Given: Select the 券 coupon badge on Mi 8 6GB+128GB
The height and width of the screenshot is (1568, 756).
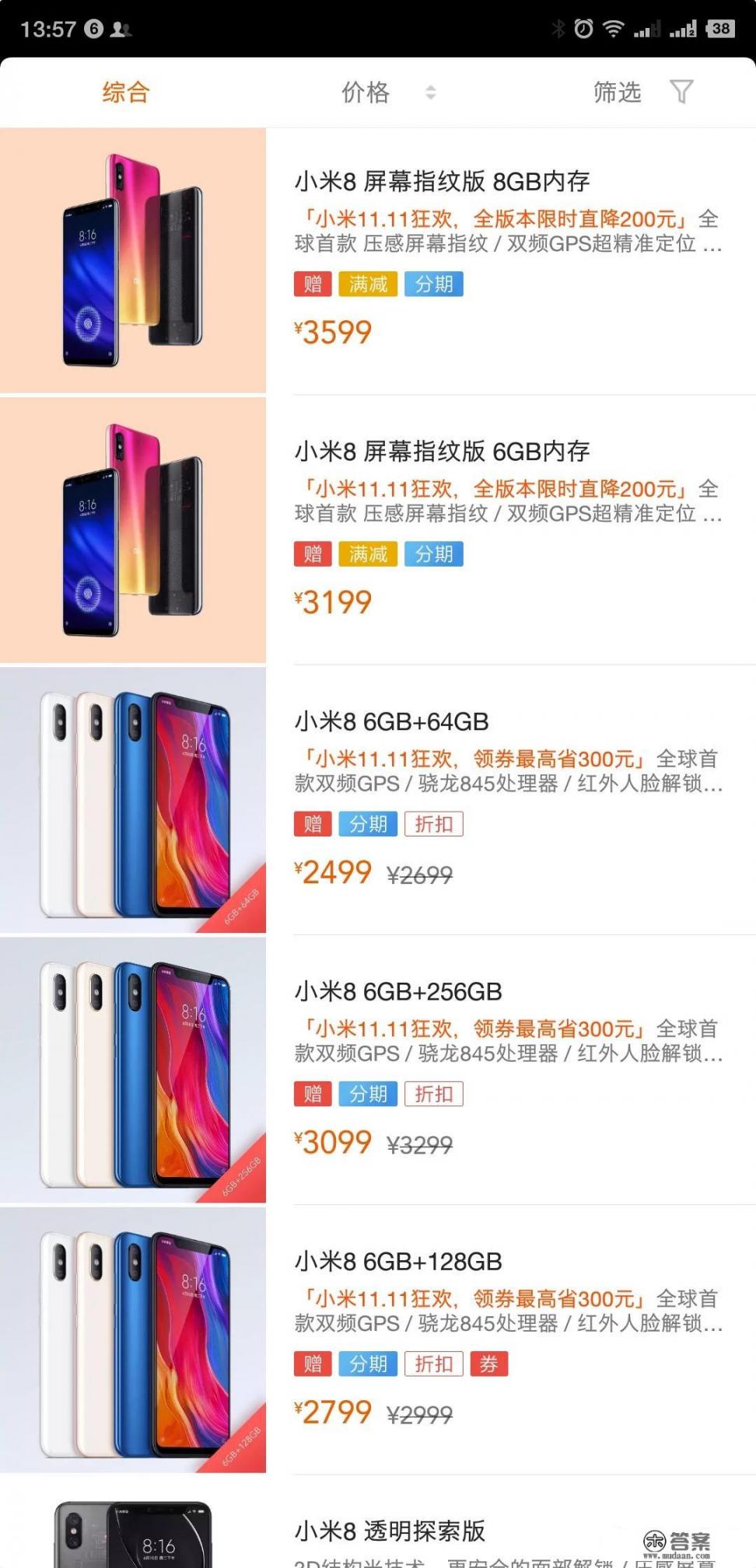Looking at the screenshot, I should [x=490, y=1364].
